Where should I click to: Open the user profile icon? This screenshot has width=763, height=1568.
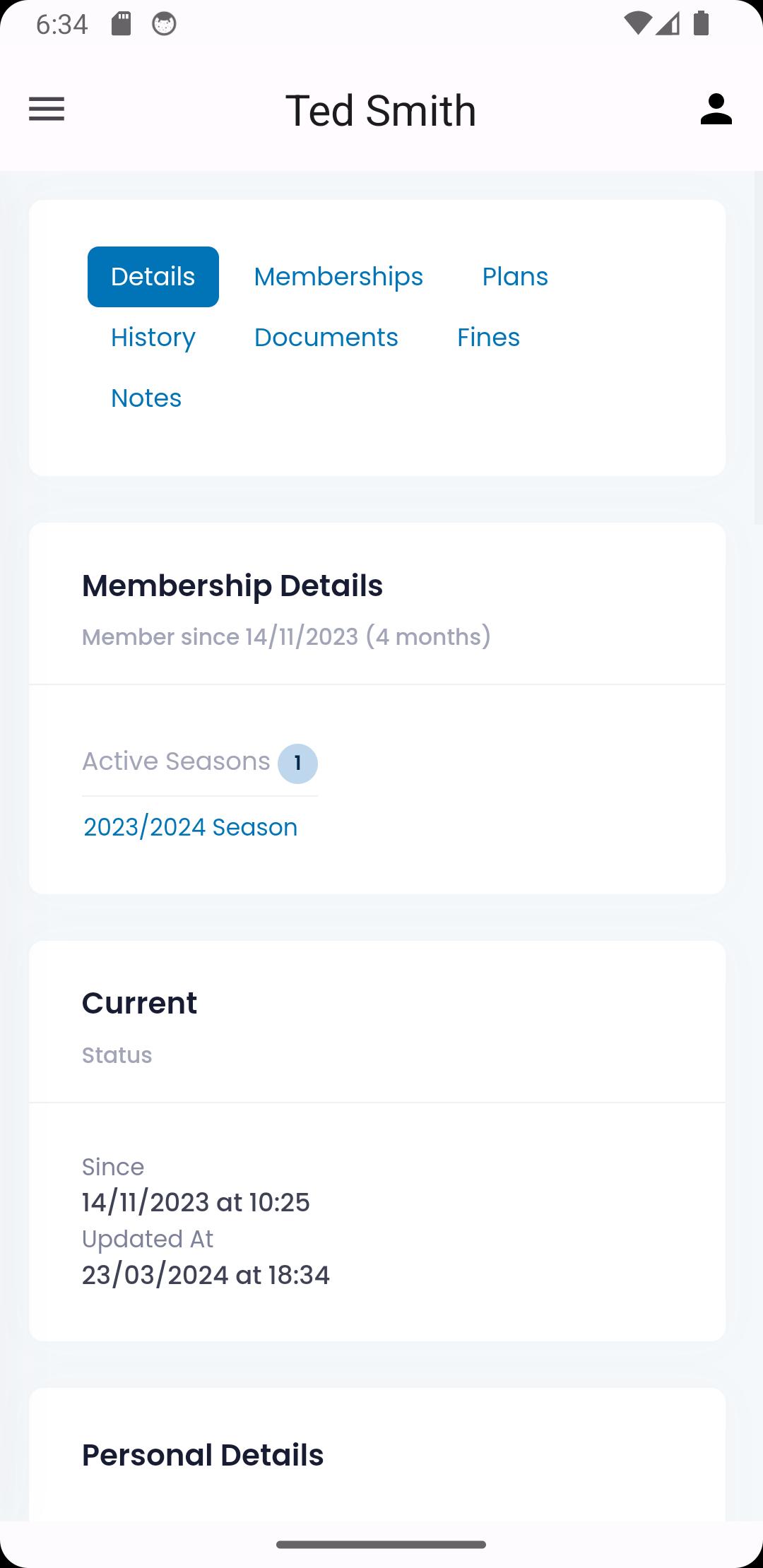(x=716, y=109)
